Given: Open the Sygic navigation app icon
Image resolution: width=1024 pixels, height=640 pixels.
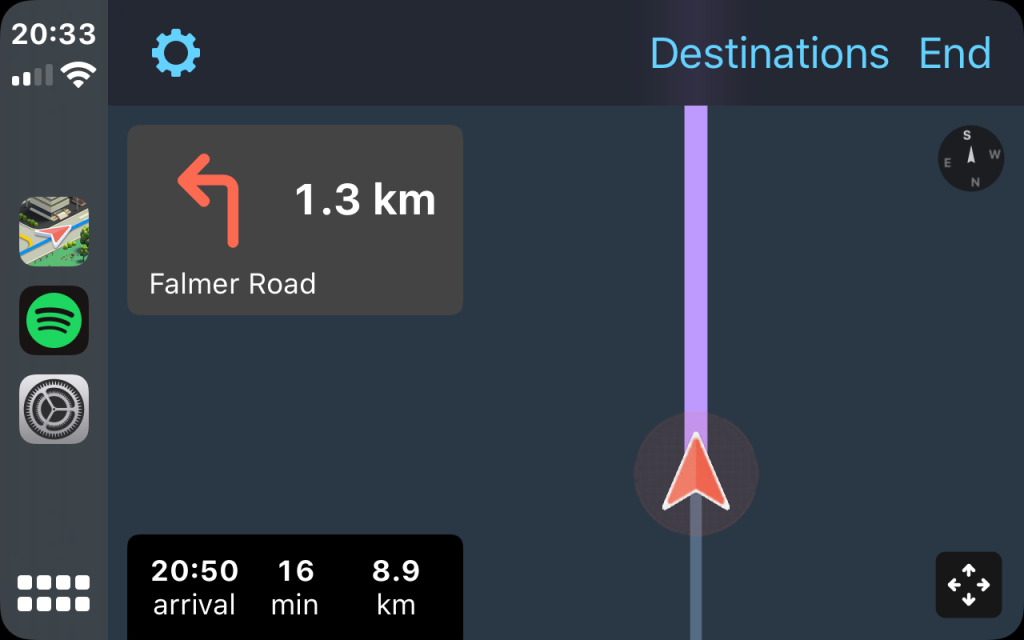Looking at the screenshot, I should 54,231.
